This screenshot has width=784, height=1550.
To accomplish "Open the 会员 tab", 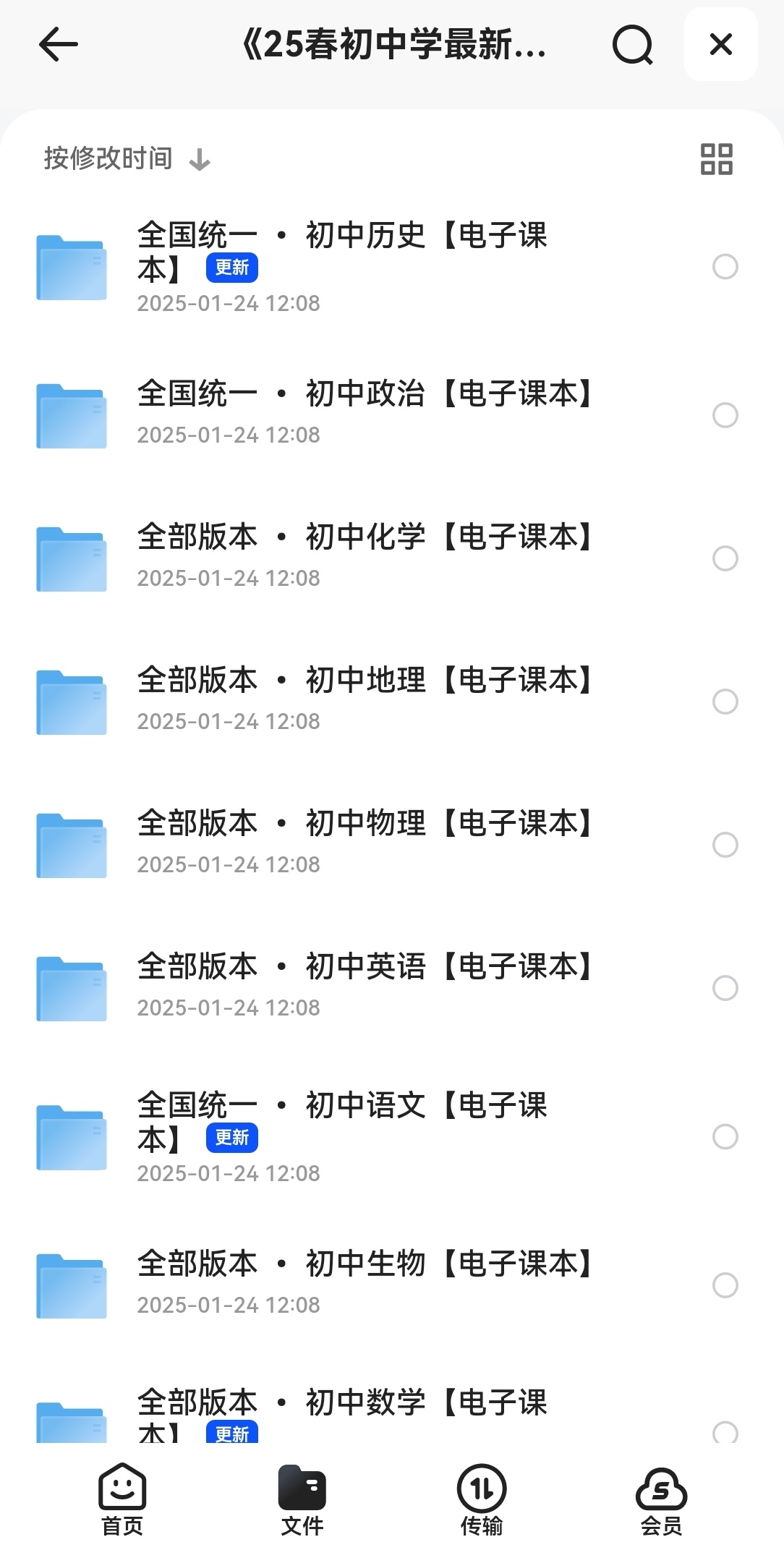I will click(x=661, y=1500).
